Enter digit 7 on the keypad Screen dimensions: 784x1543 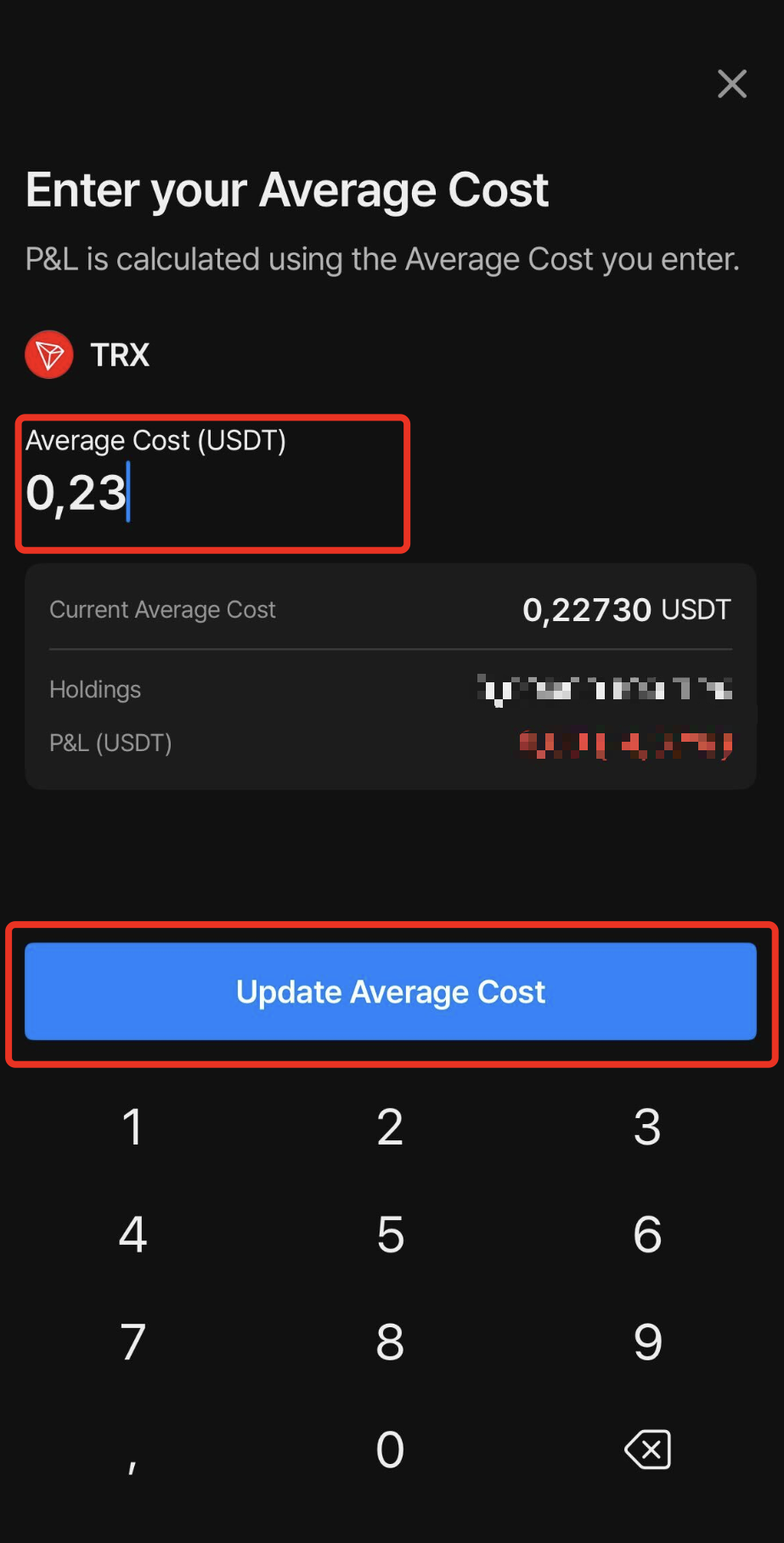click(x=133, y=1342)
